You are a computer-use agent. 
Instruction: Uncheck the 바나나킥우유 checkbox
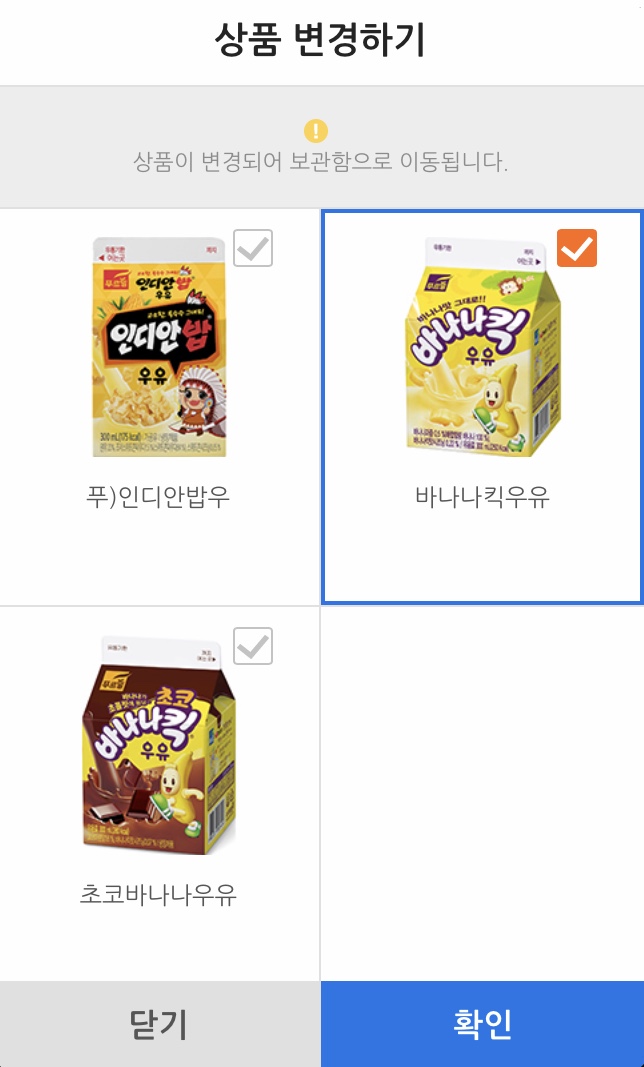(576, 248)
